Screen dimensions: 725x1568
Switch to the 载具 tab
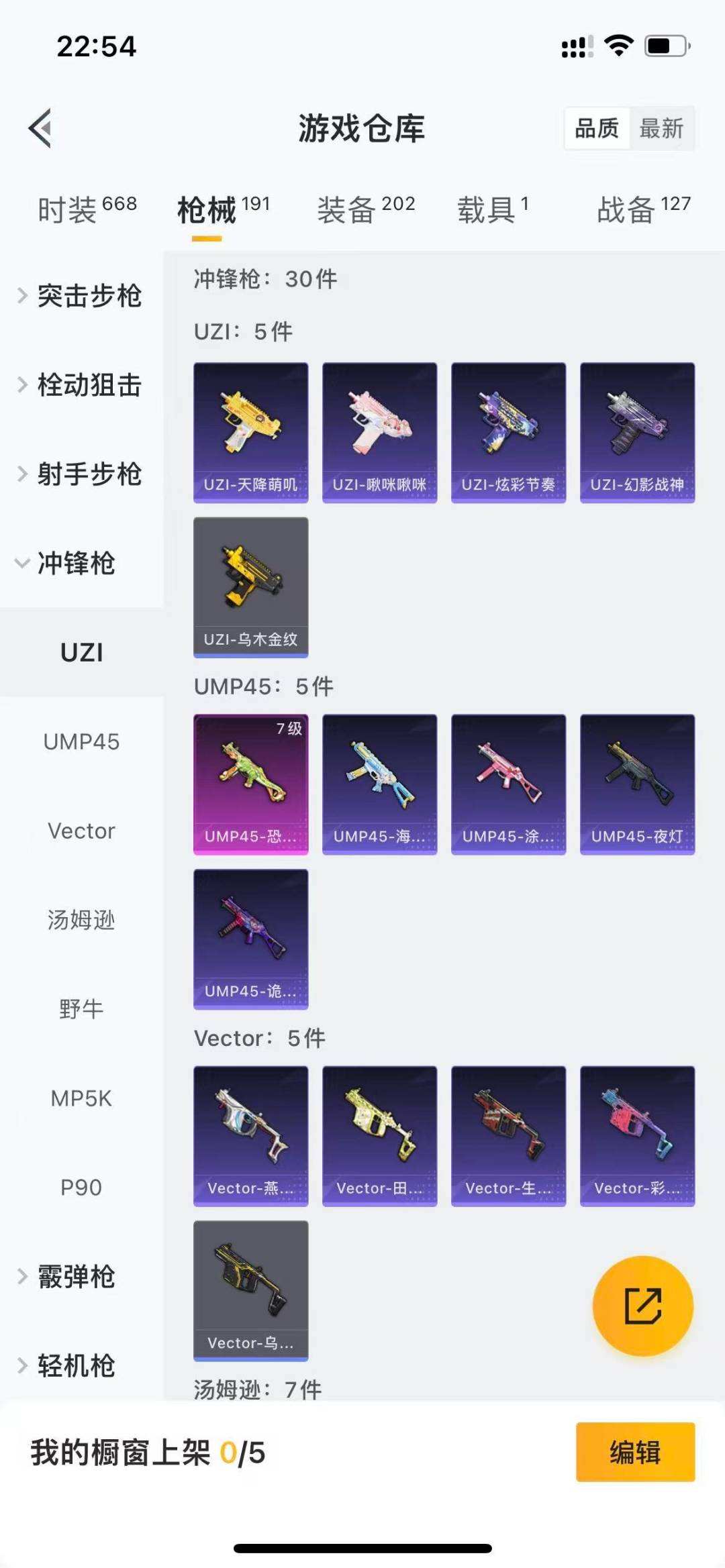(x=493, y=210)
